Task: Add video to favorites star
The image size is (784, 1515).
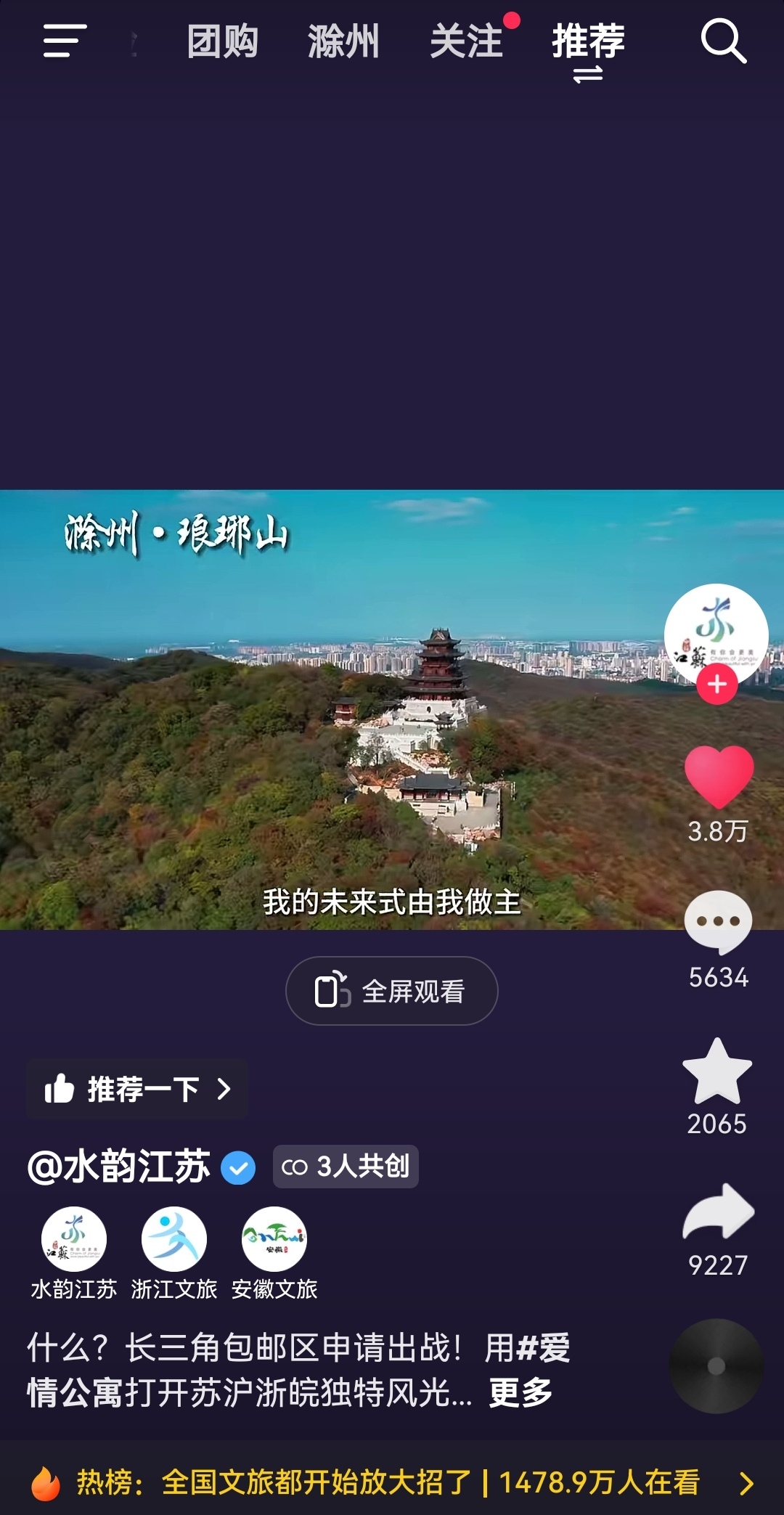Action: tap(717, 1072)
